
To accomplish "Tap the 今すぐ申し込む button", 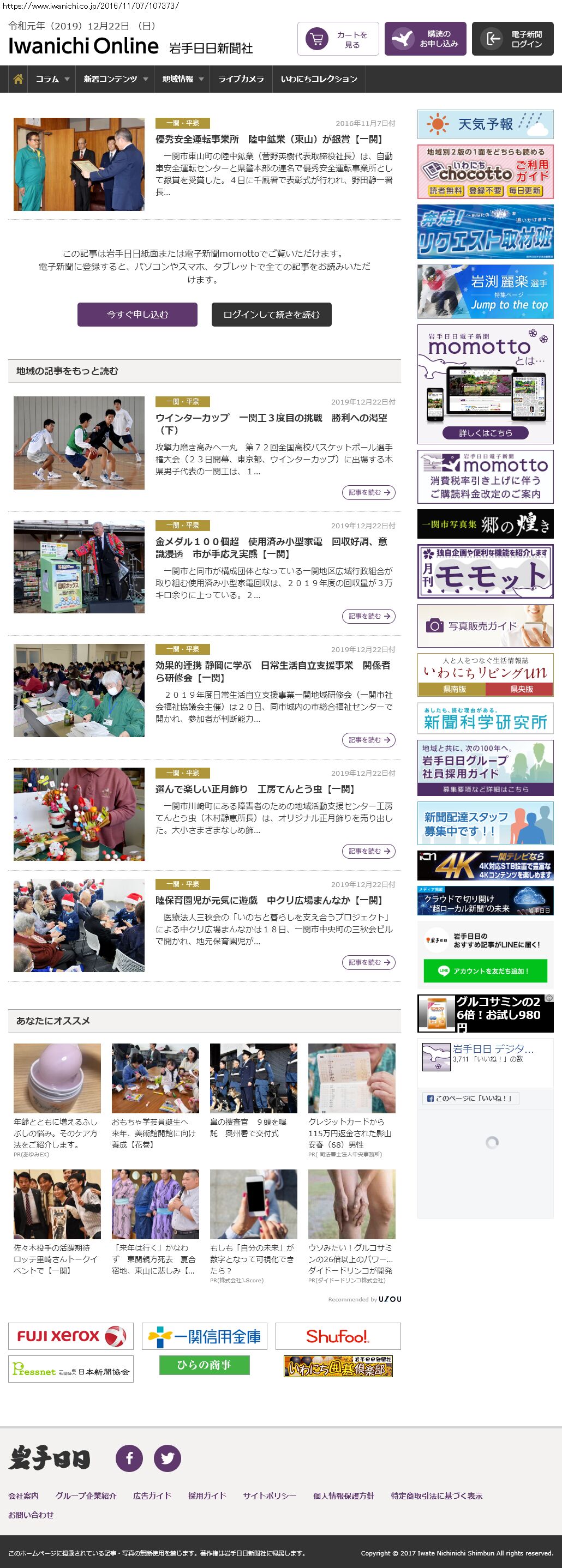I will [x=137, y=315].
